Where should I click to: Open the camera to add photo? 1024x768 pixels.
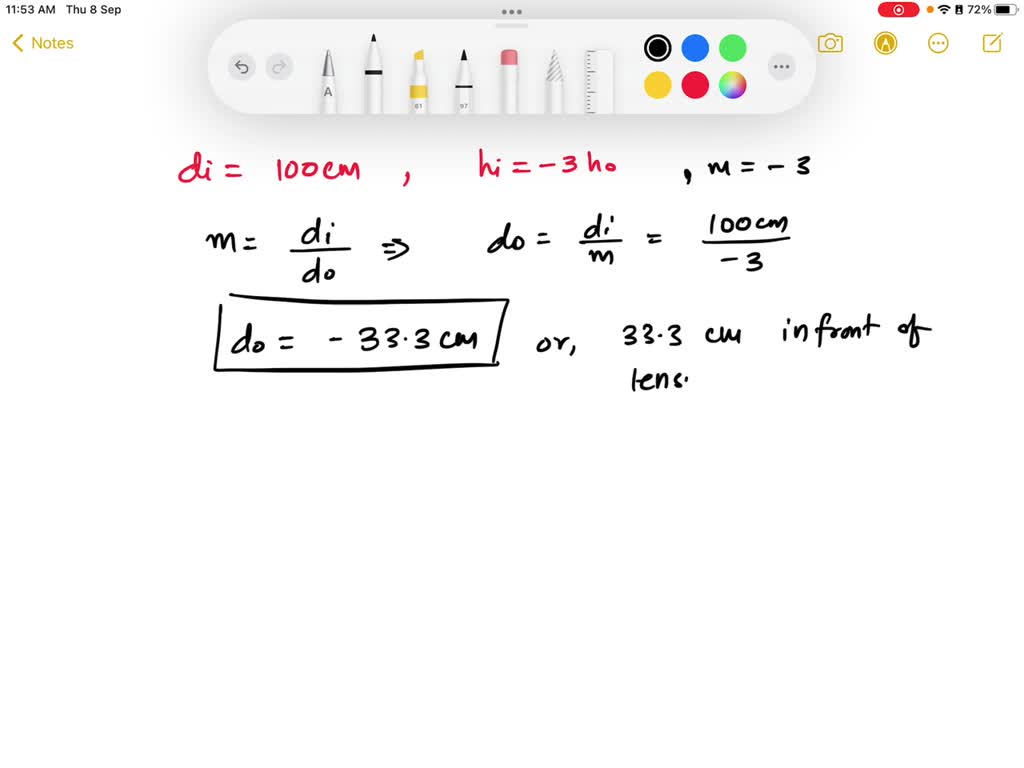coord(830,43)
